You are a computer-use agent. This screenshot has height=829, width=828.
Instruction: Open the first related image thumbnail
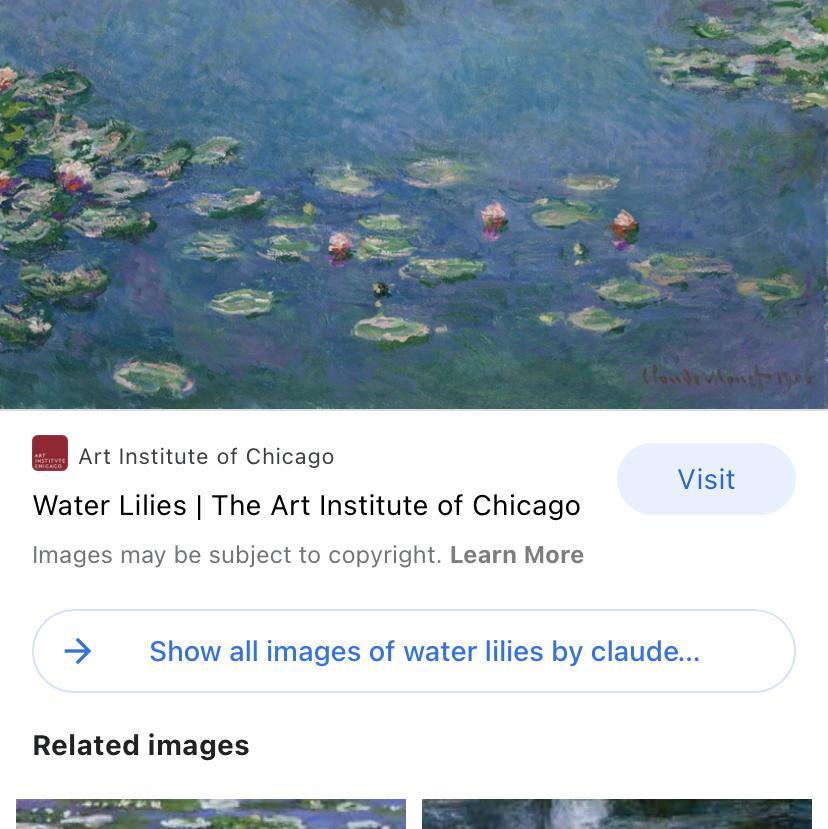pyautogui.click(x=211, y=813)
